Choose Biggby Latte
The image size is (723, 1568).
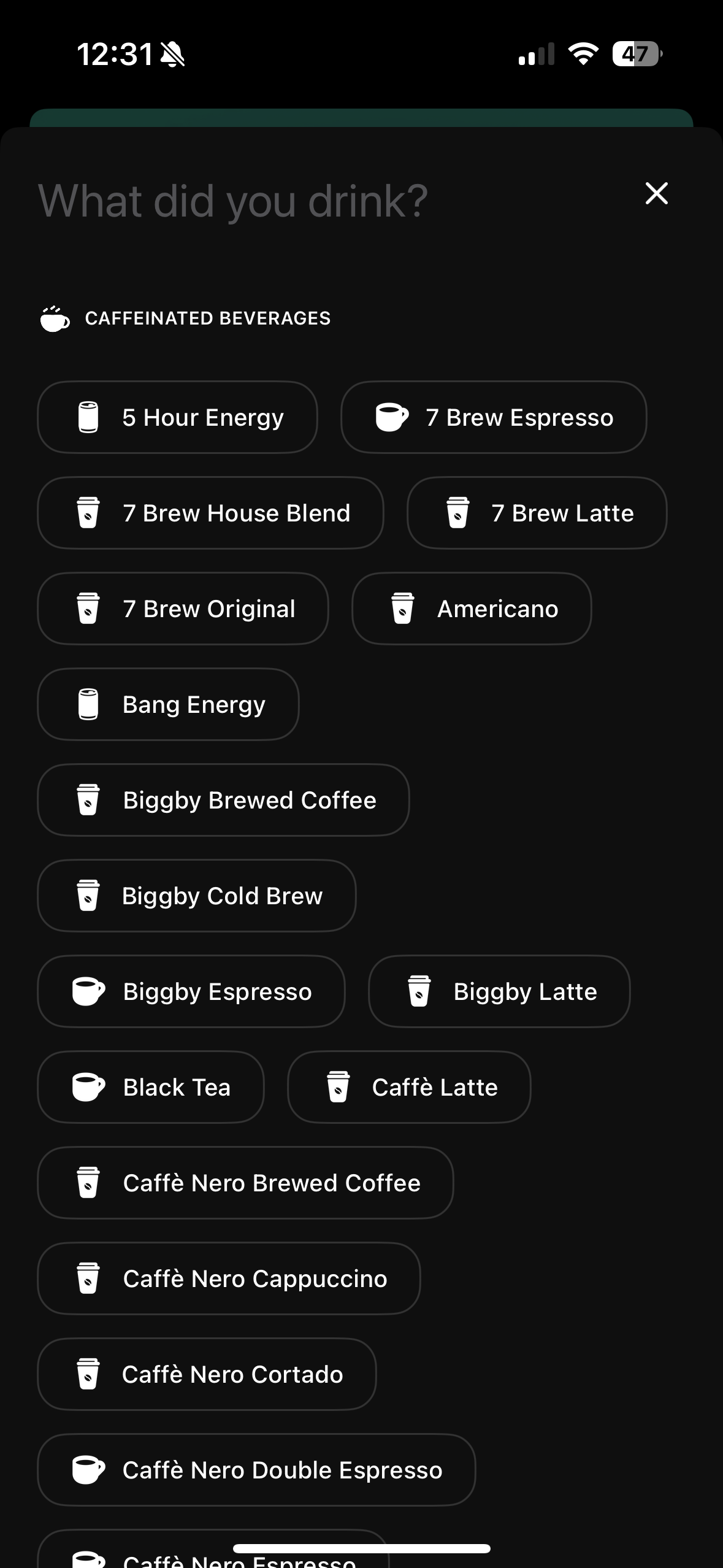click(x=499, y=991)
